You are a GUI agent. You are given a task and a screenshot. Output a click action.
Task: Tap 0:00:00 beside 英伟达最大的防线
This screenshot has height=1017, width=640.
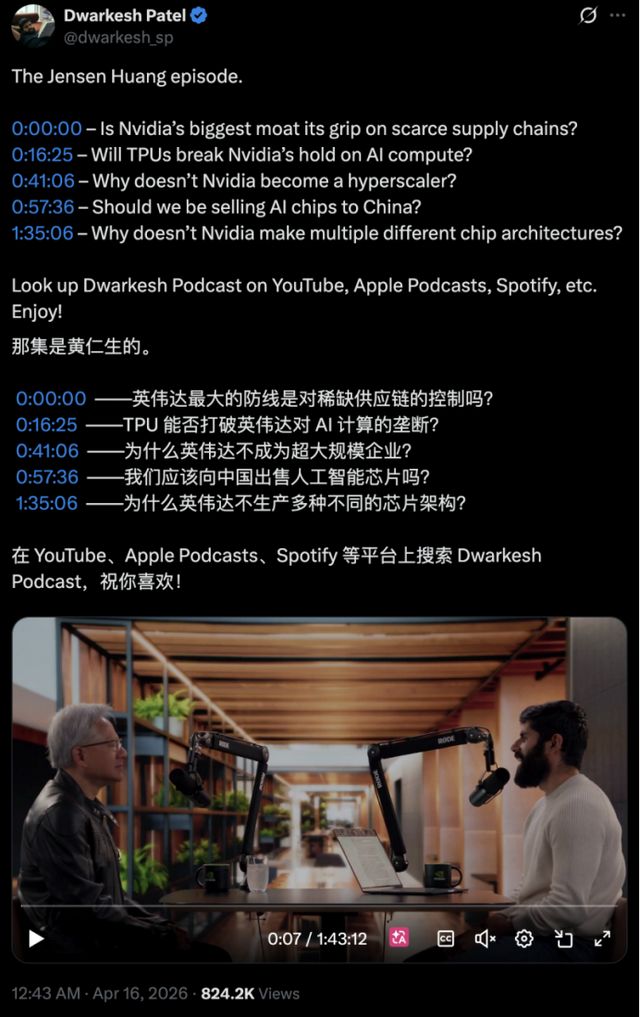(x=50, y=398)
